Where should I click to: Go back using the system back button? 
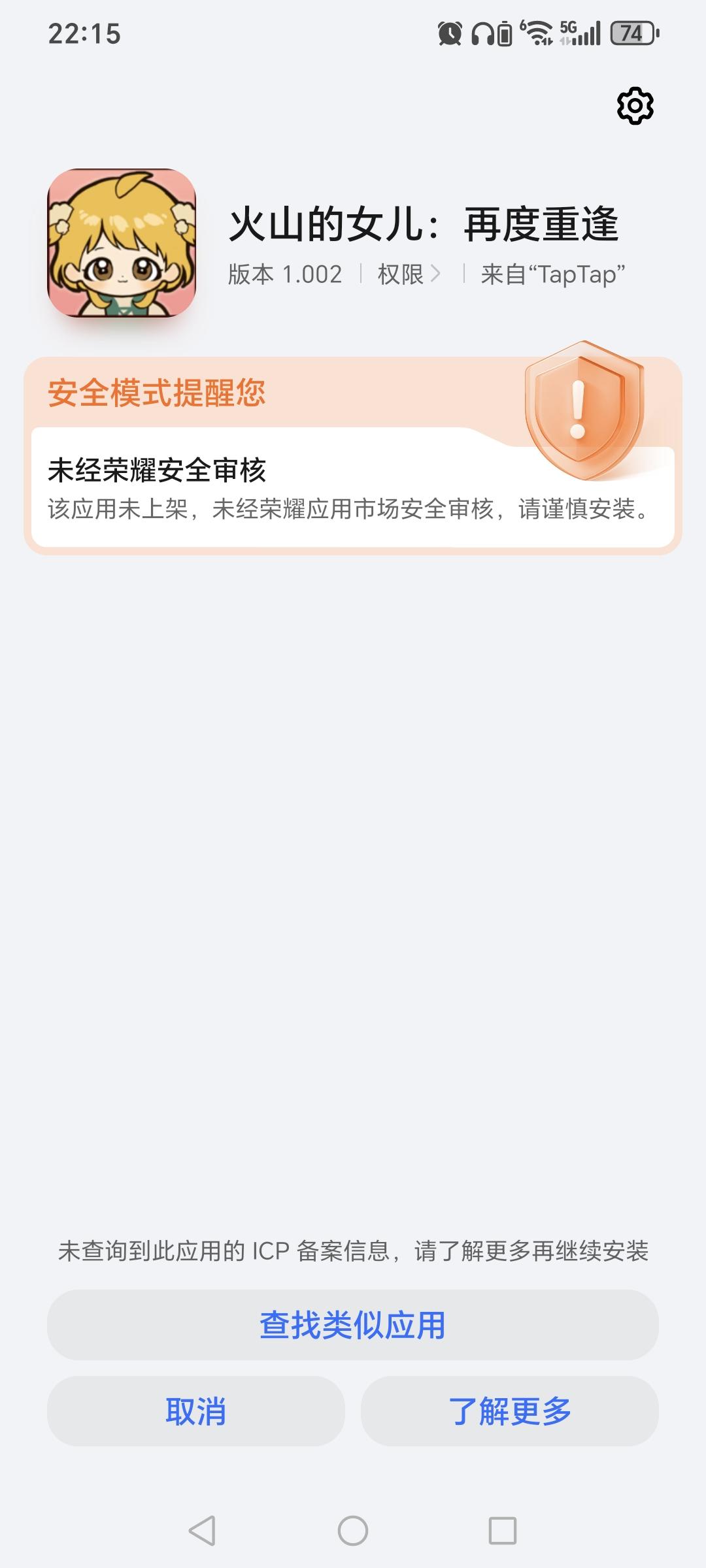pos(202,1530)
